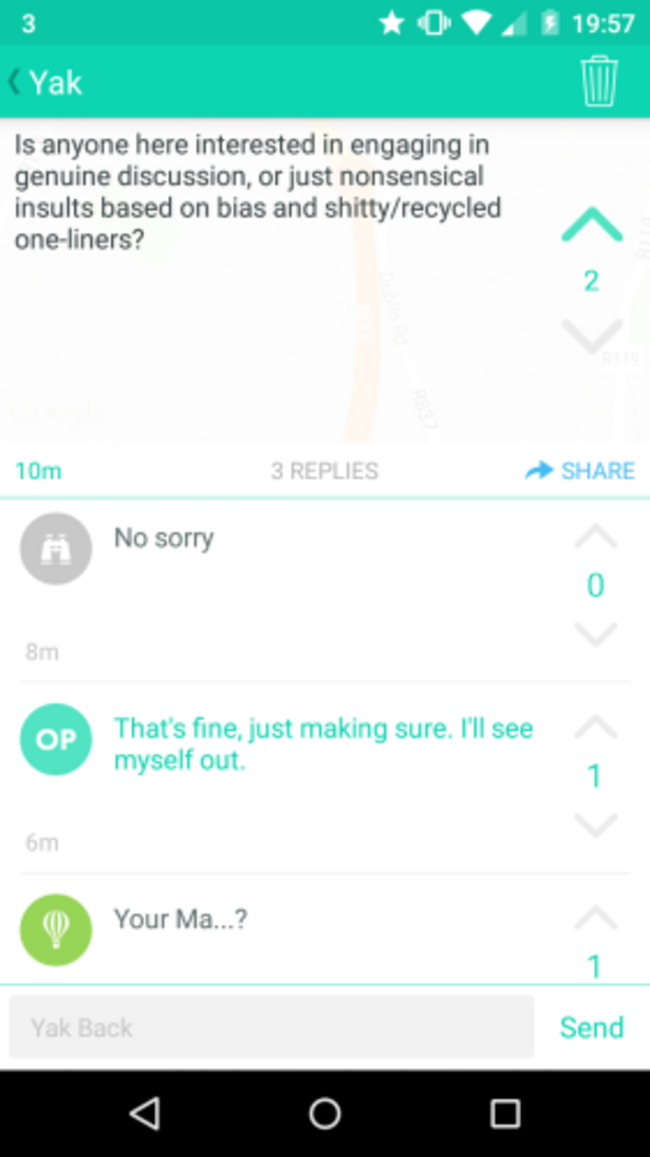Share this yak

[580, 471]
